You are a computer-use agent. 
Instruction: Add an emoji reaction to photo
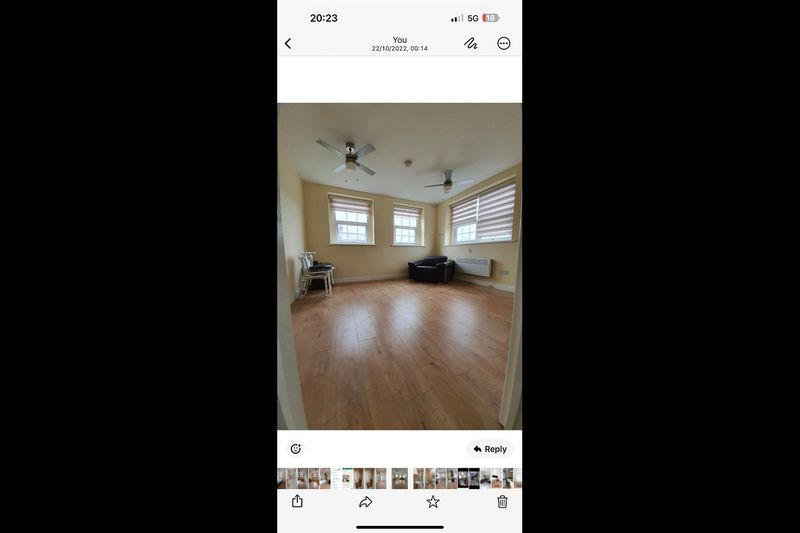tap(295, 449)
